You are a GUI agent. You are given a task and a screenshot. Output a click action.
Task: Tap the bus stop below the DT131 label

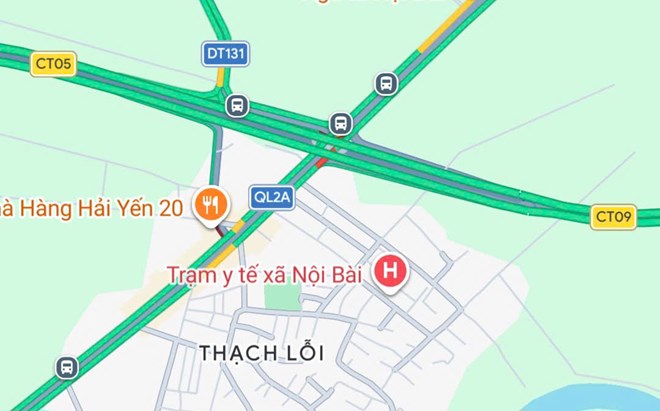pos(237,104)
